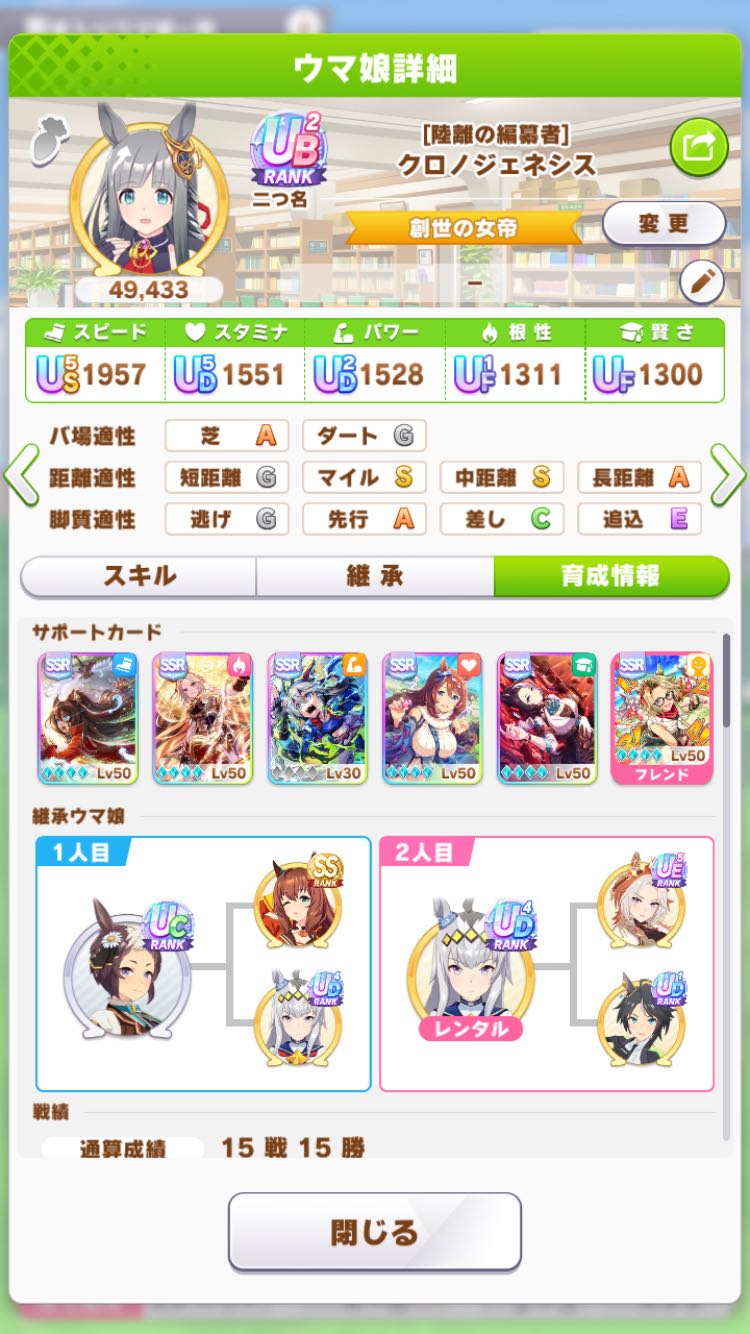Go to the previous character with left arrow
The image size is (750, 1334).
click(20, 477)
